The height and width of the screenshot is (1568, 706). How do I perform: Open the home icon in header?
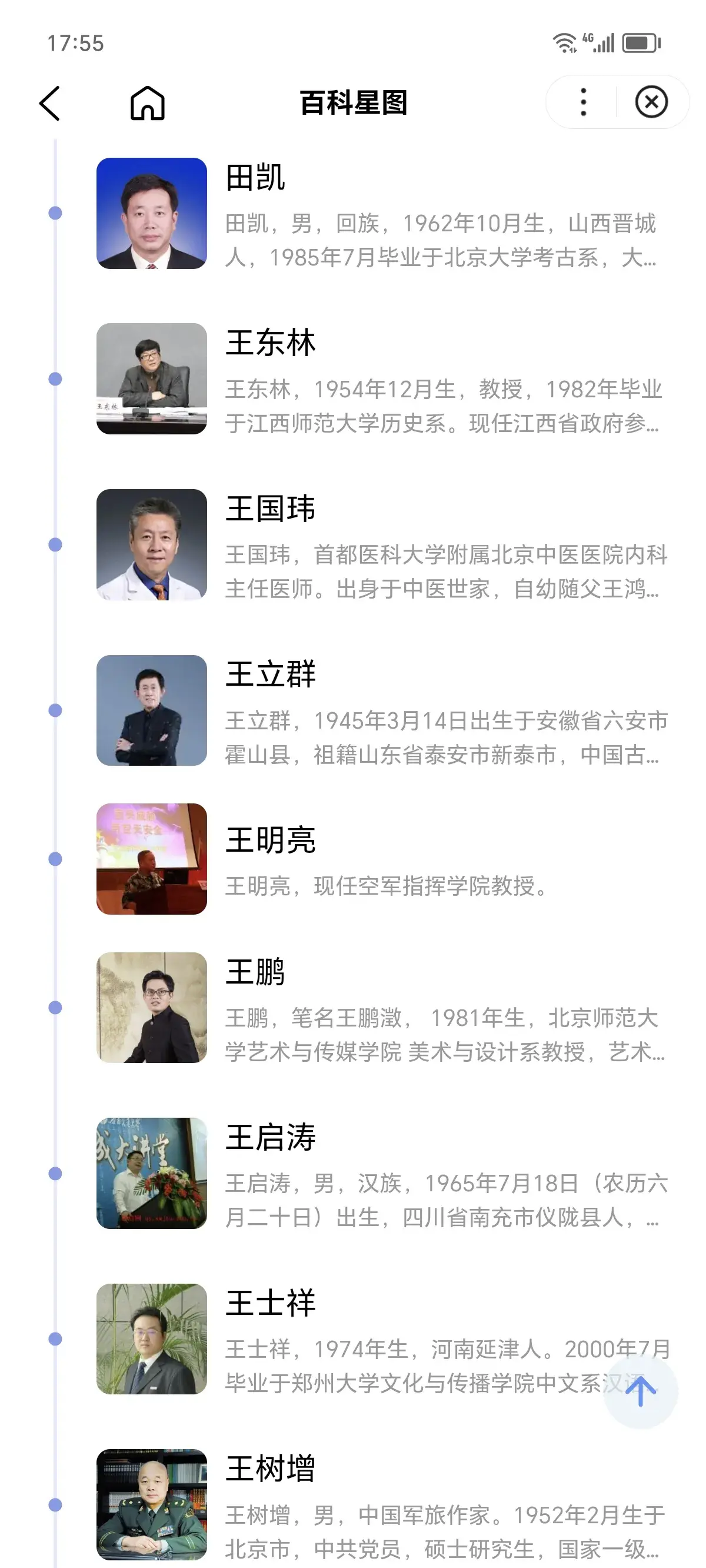(147, 103)
